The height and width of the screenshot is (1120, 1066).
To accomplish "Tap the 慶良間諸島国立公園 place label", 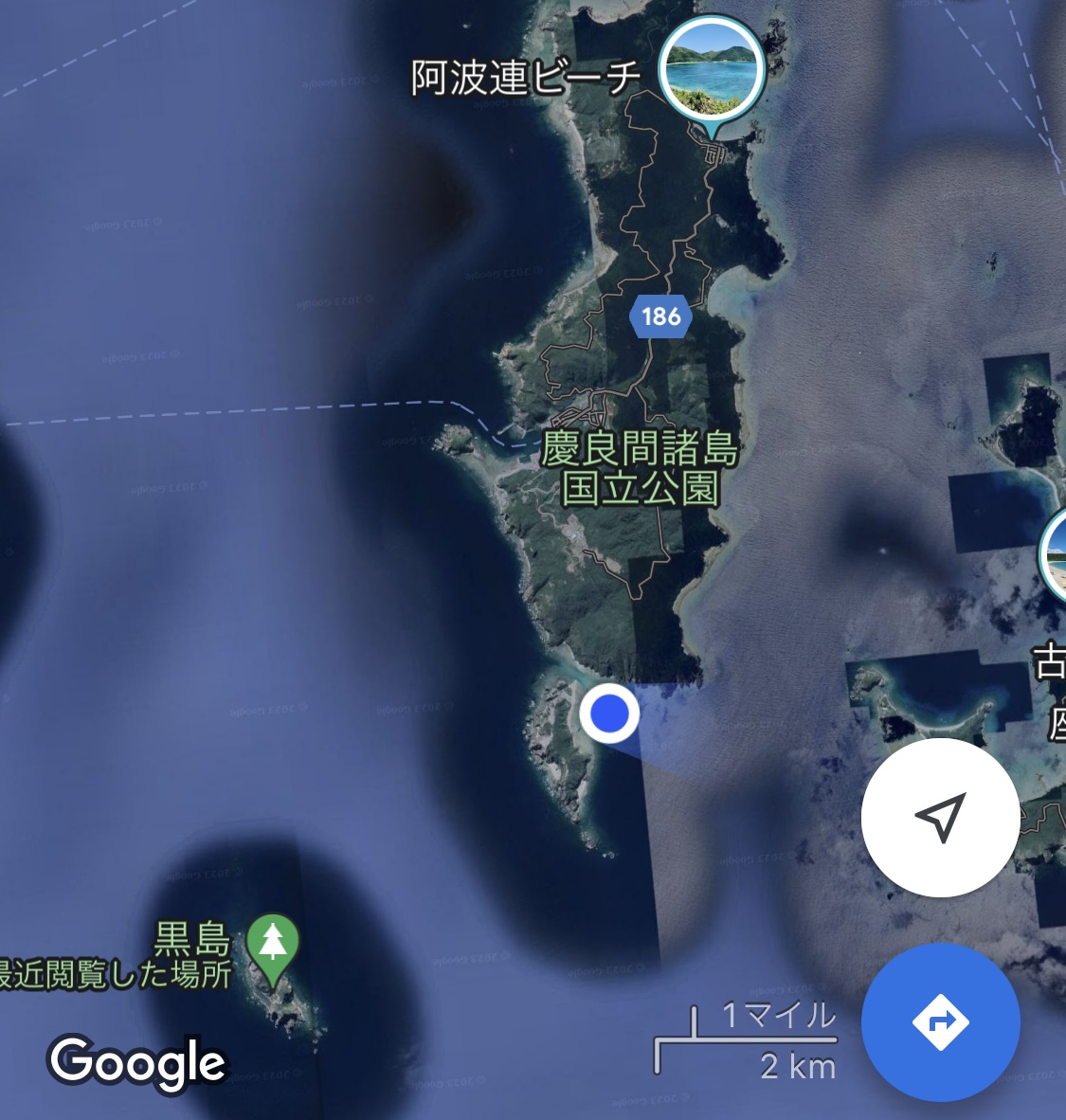I will tap(641, 469).
